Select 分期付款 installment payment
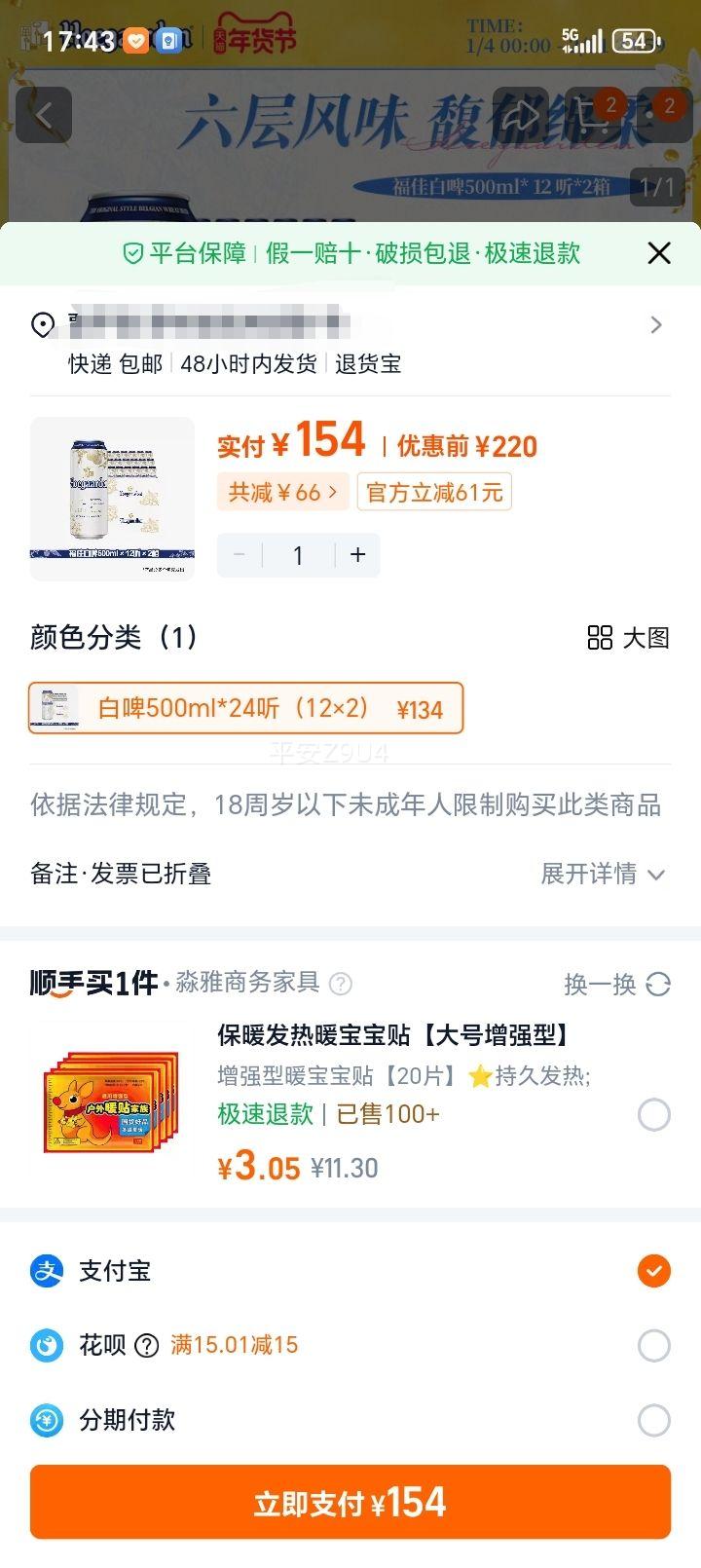Viewport: 701px width, 1568px height. tap(654, 1420)
